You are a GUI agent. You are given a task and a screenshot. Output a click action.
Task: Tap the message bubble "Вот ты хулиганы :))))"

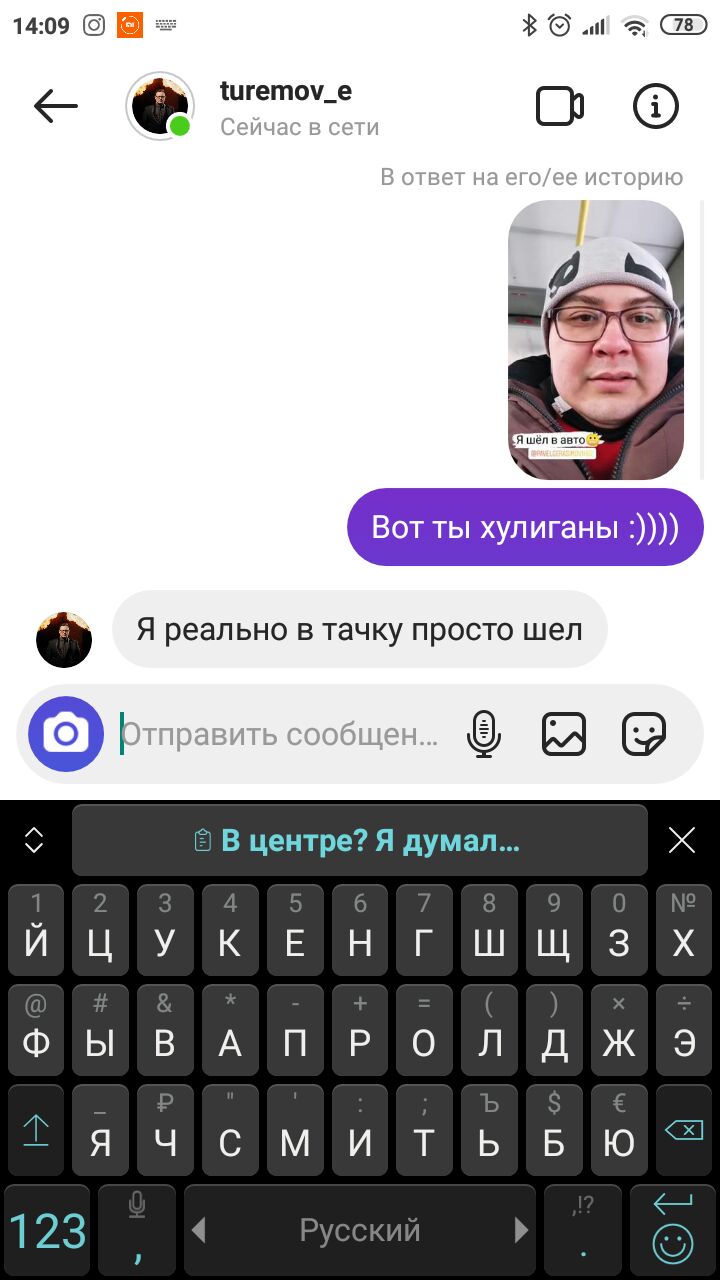(525, 527)
